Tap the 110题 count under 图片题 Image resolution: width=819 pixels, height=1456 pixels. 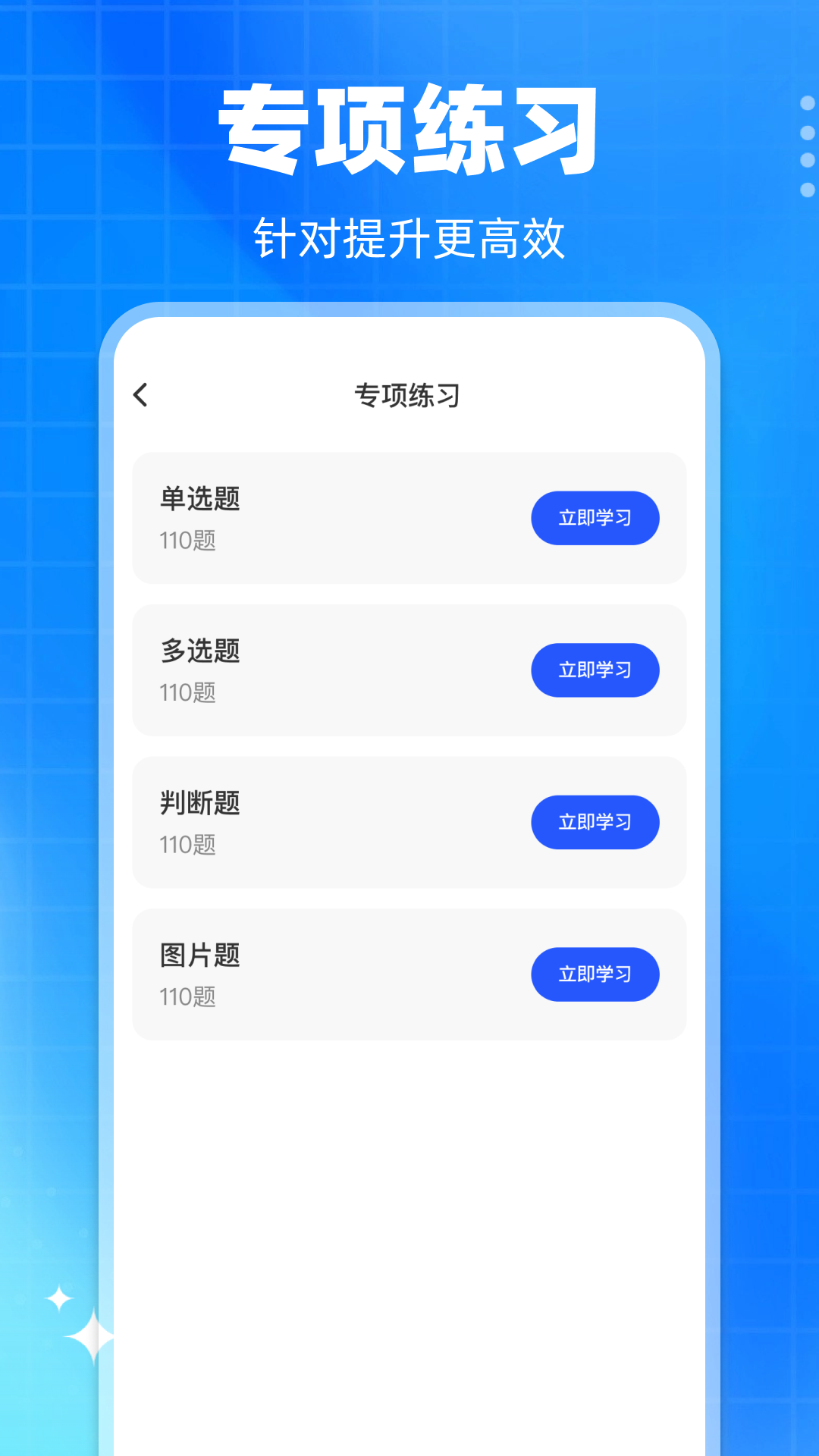(x=188, y=998)
